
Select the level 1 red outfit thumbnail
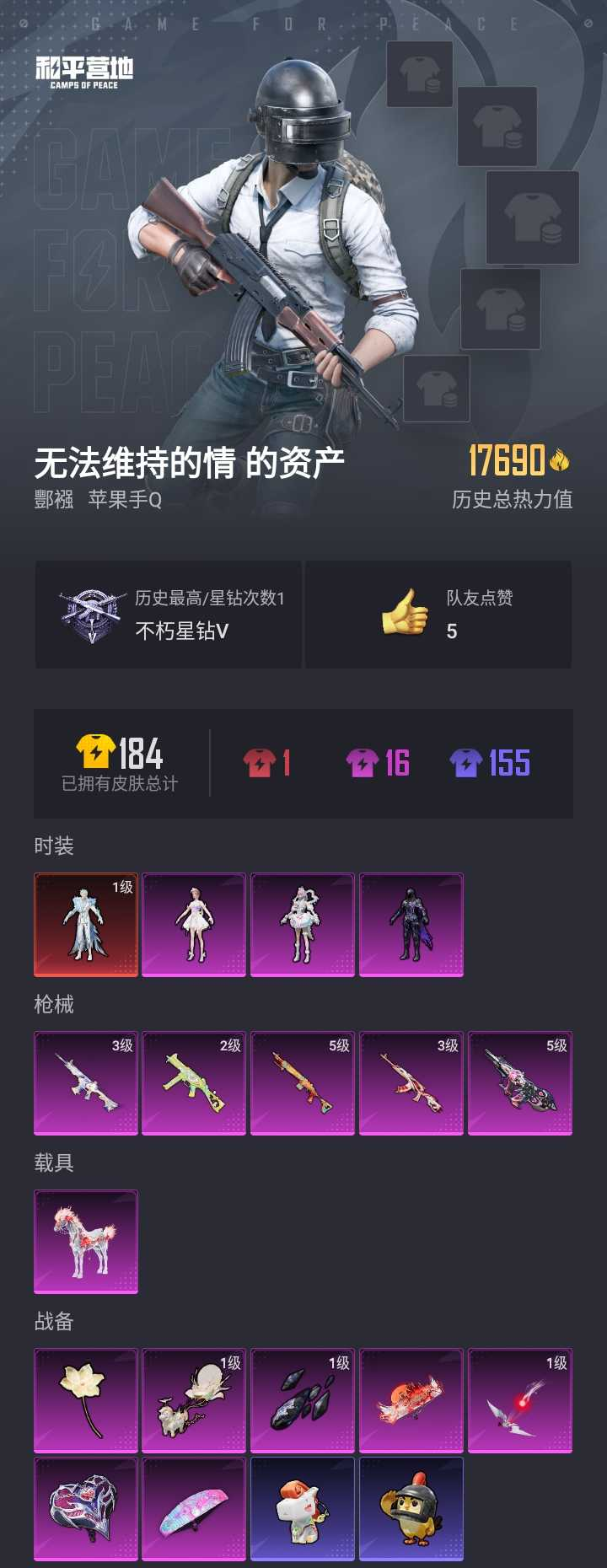[85, 924]
